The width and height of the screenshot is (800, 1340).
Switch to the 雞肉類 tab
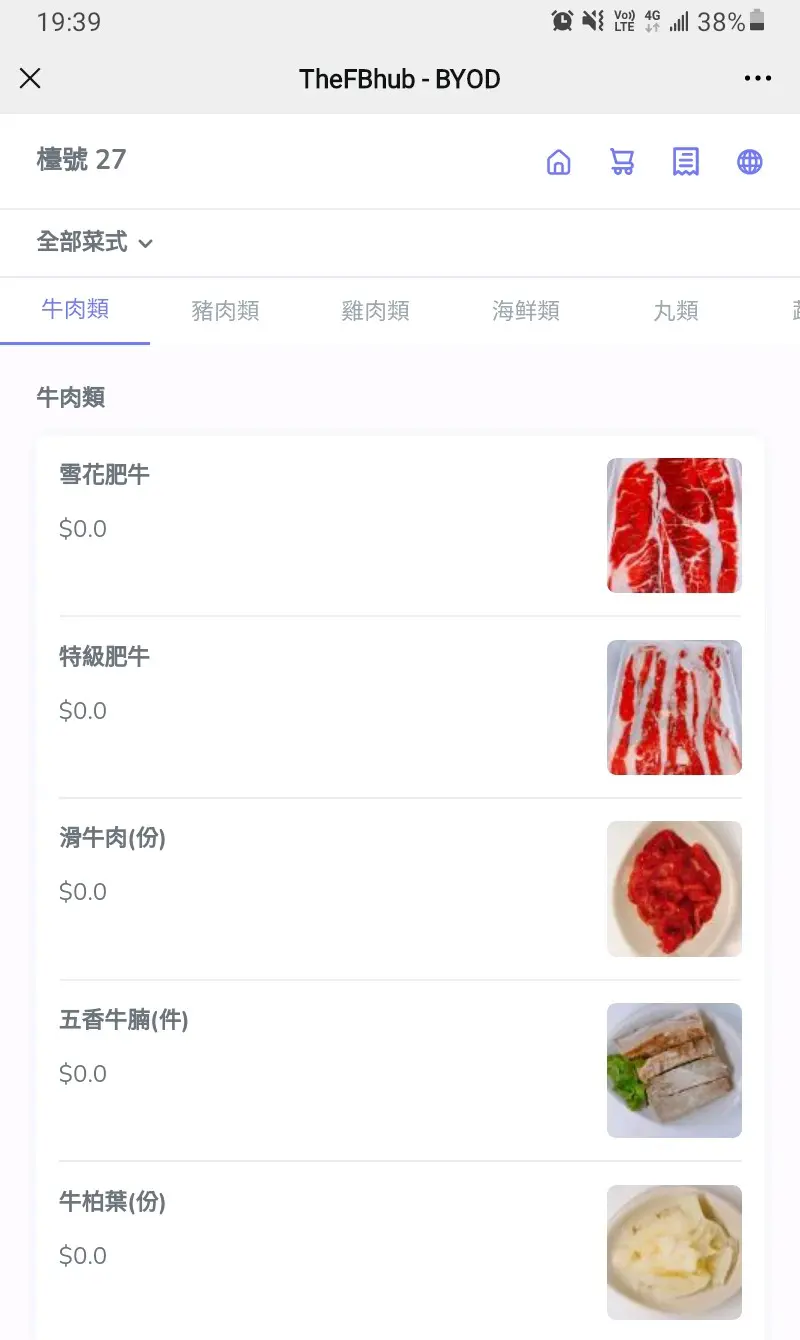[375, 311]
